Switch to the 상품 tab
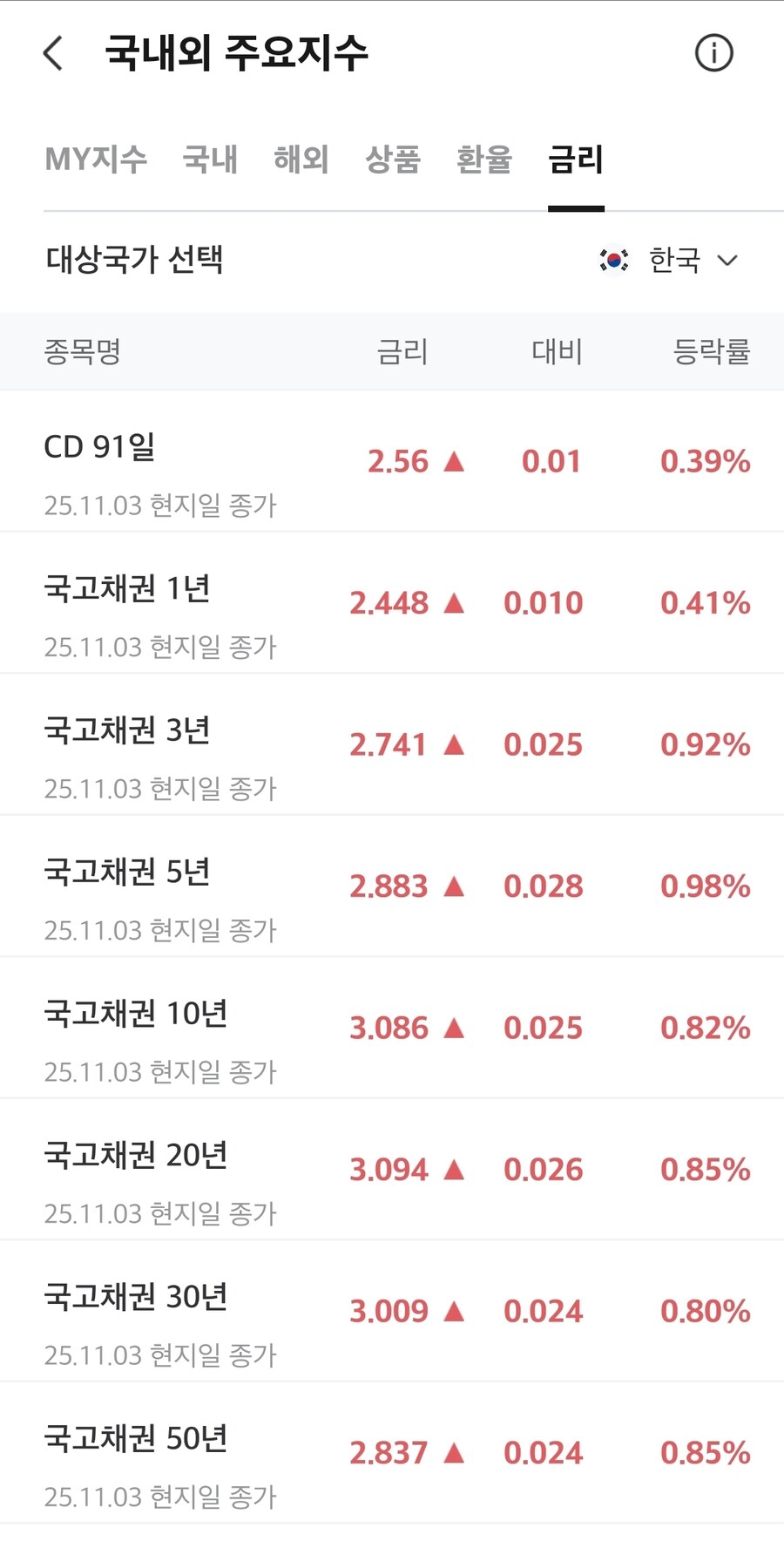The height and width of the screenshot is (1548, 784). (x=392, y=160)
